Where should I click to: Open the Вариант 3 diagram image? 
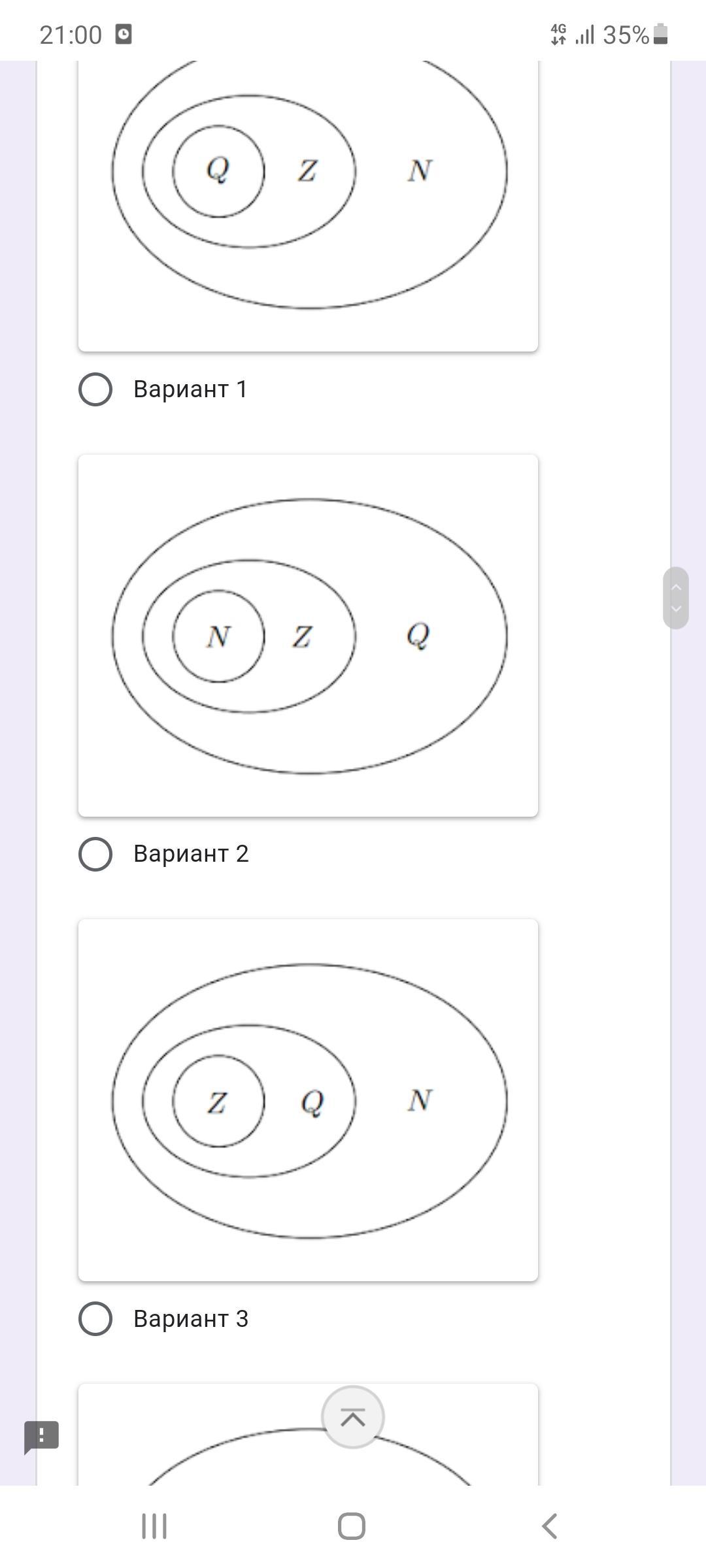(x=308, y=1100)
